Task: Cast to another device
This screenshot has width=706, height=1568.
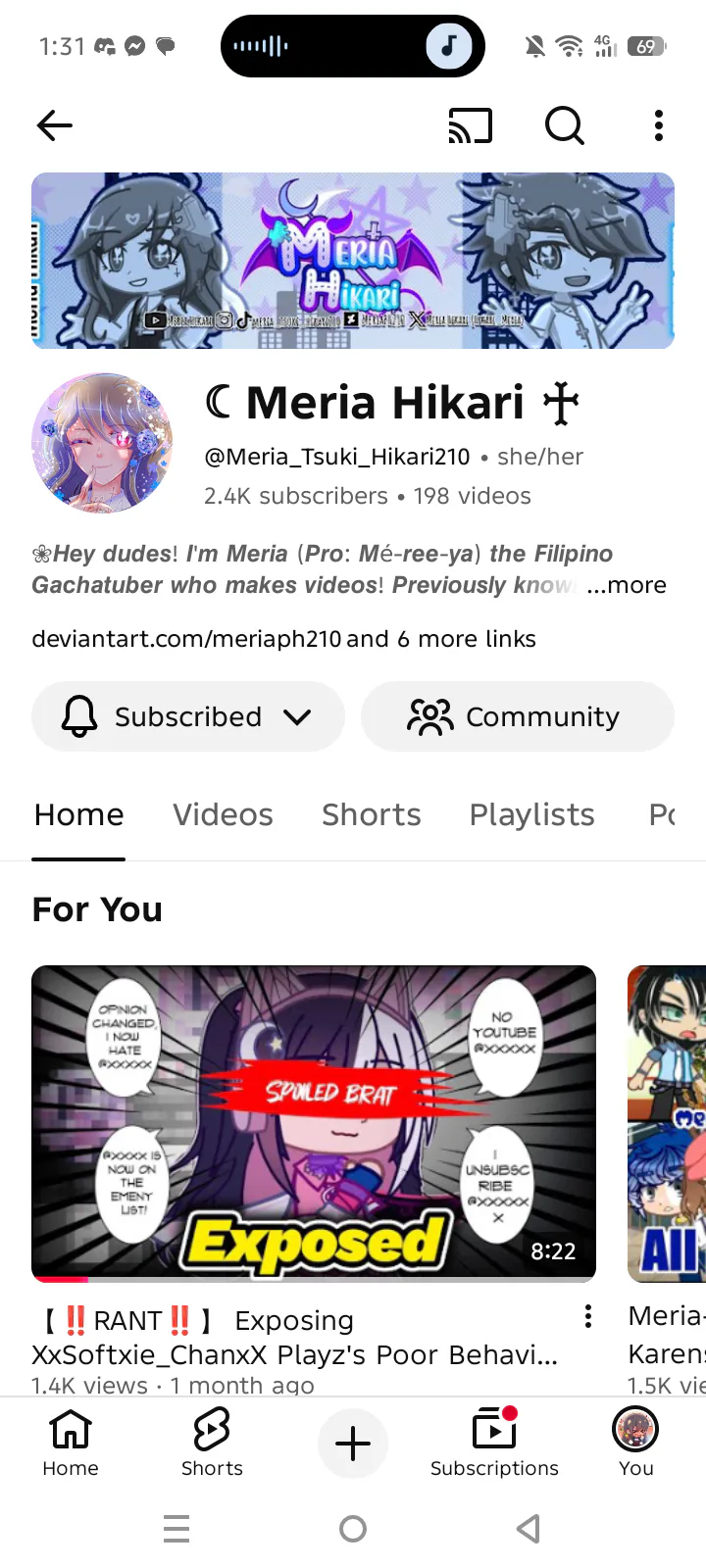Action: click(471, 125)
